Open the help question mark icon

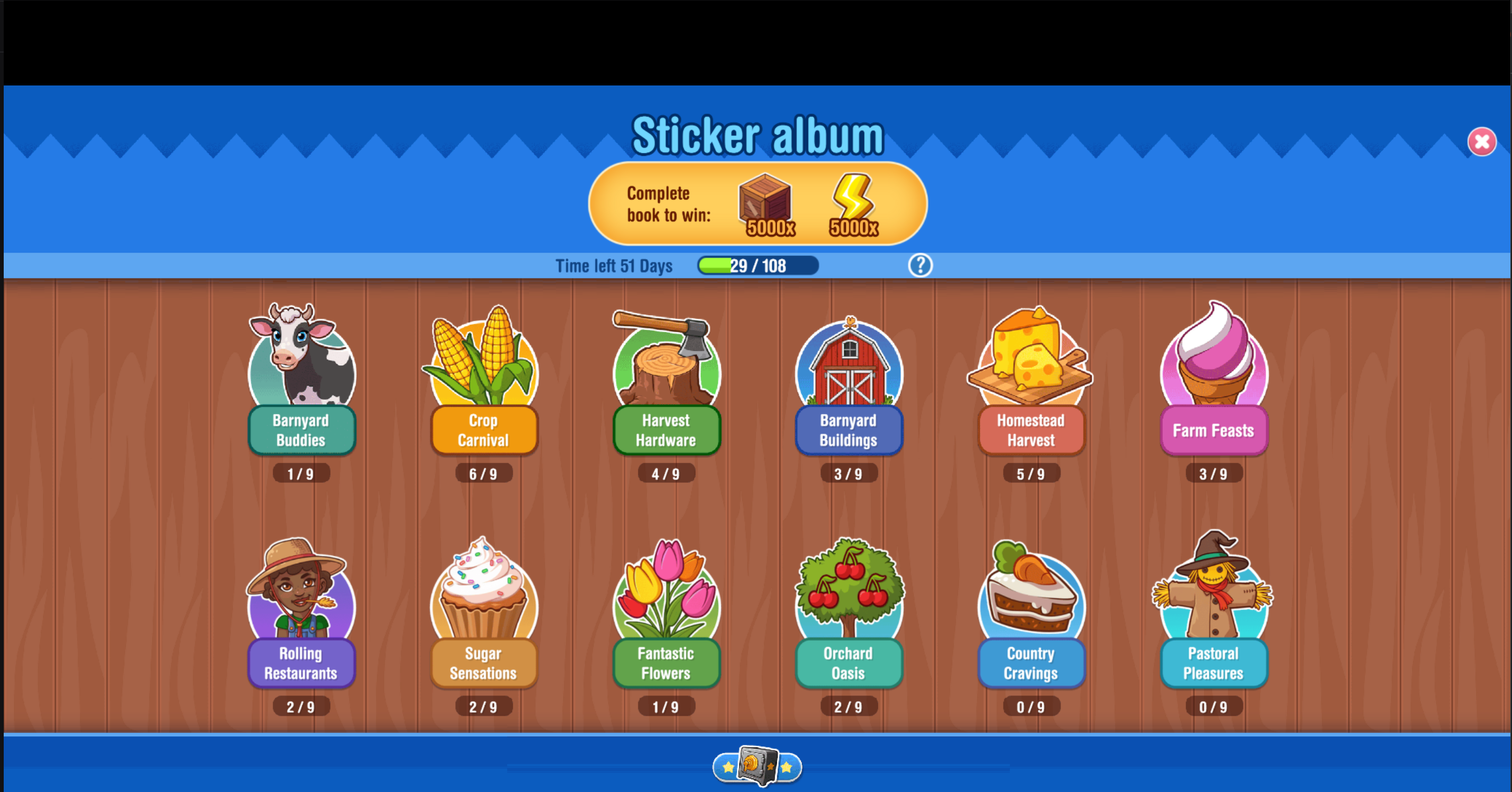(x=920, y=265)
